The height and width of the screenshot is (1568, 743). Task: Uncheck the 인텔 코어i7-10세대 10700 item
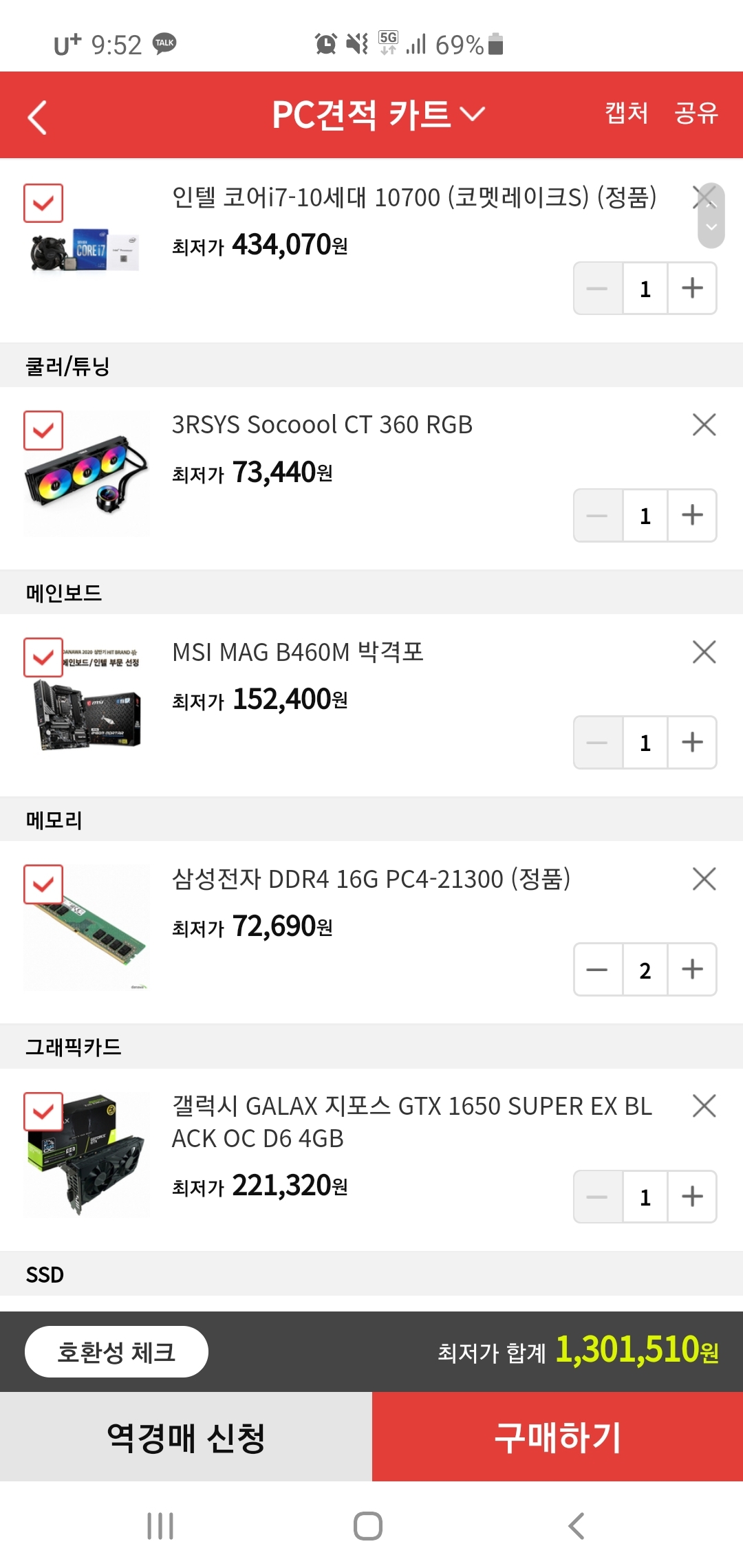[x=43, y=203]
